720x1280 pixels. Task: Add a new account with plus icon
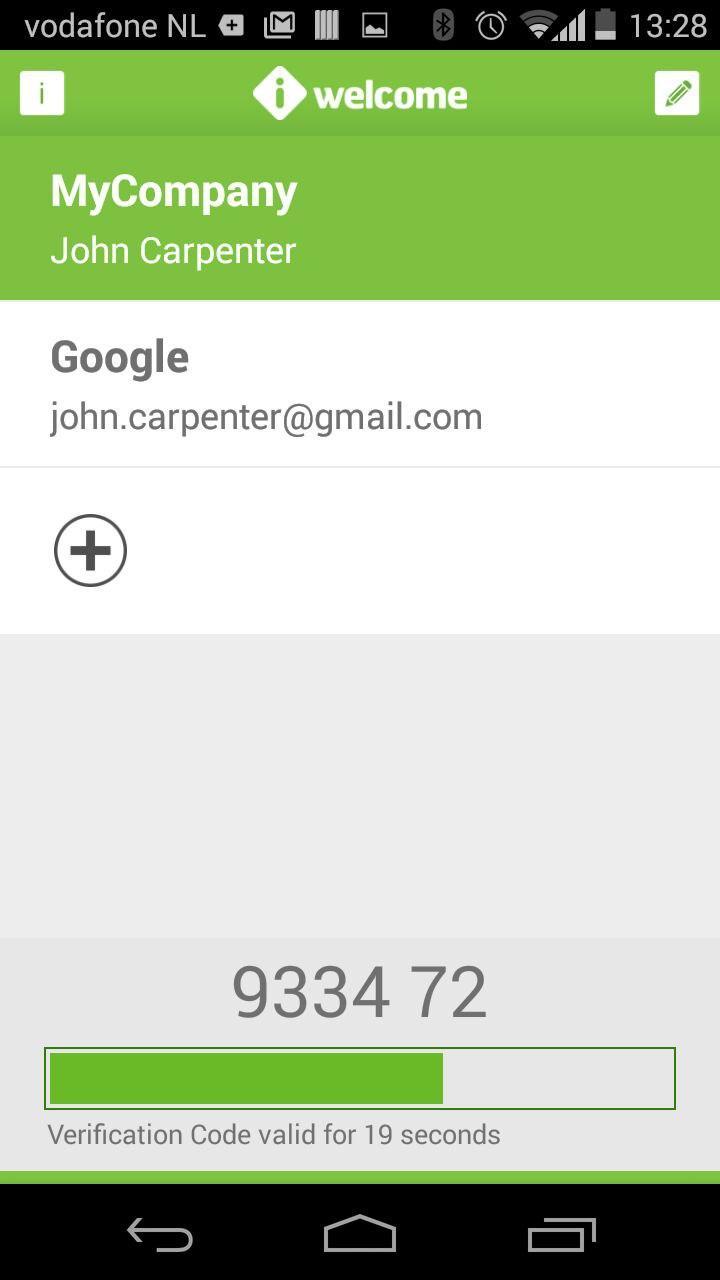coord(90,550)
